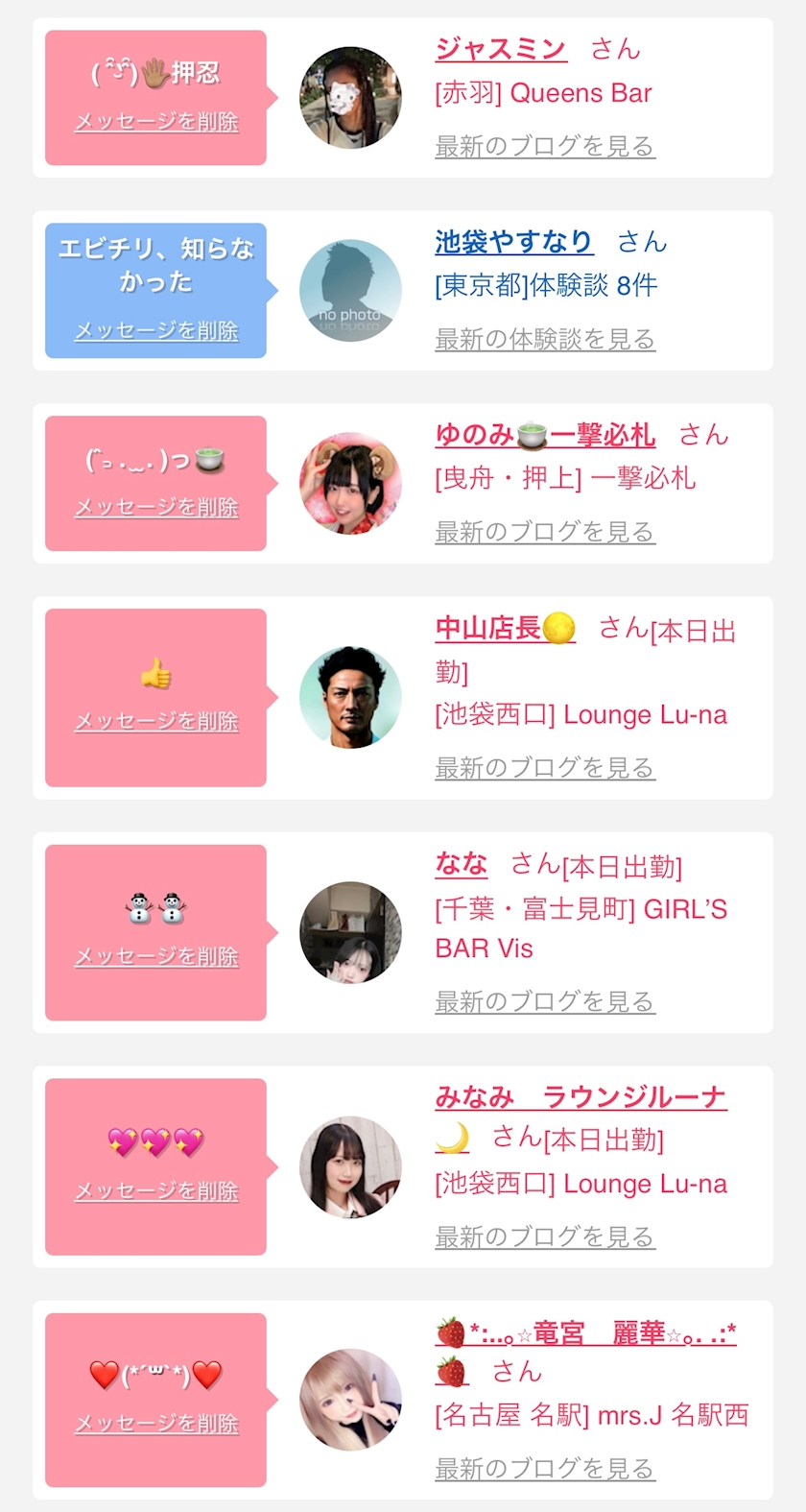Screen dimensions: 806x1512
Task: Delete the エビチリ message to 池袋やすなり
Action: pyautogui.click(x=156, y=330)
